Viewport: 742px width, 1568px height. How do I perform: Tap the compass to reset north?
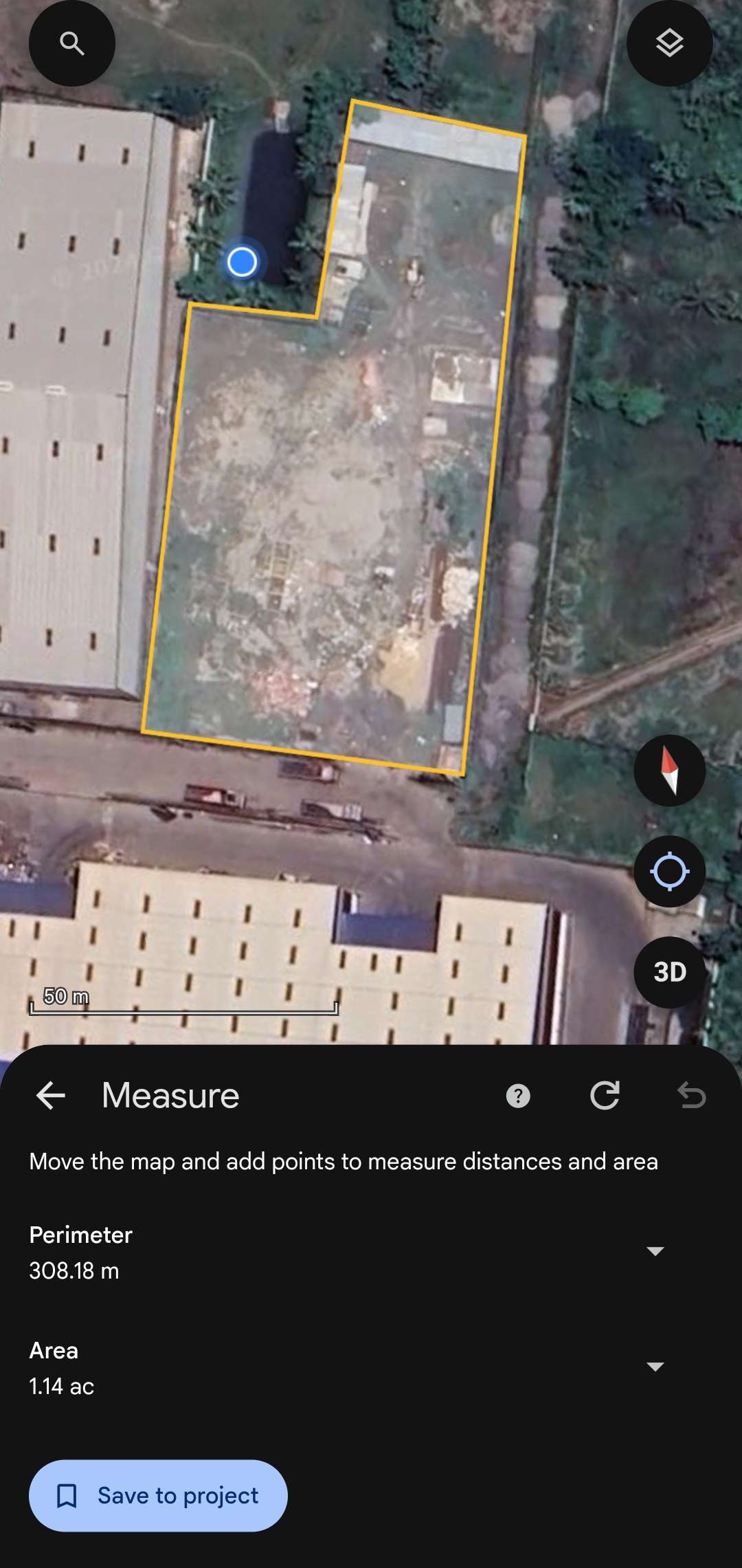click(669, 771)
